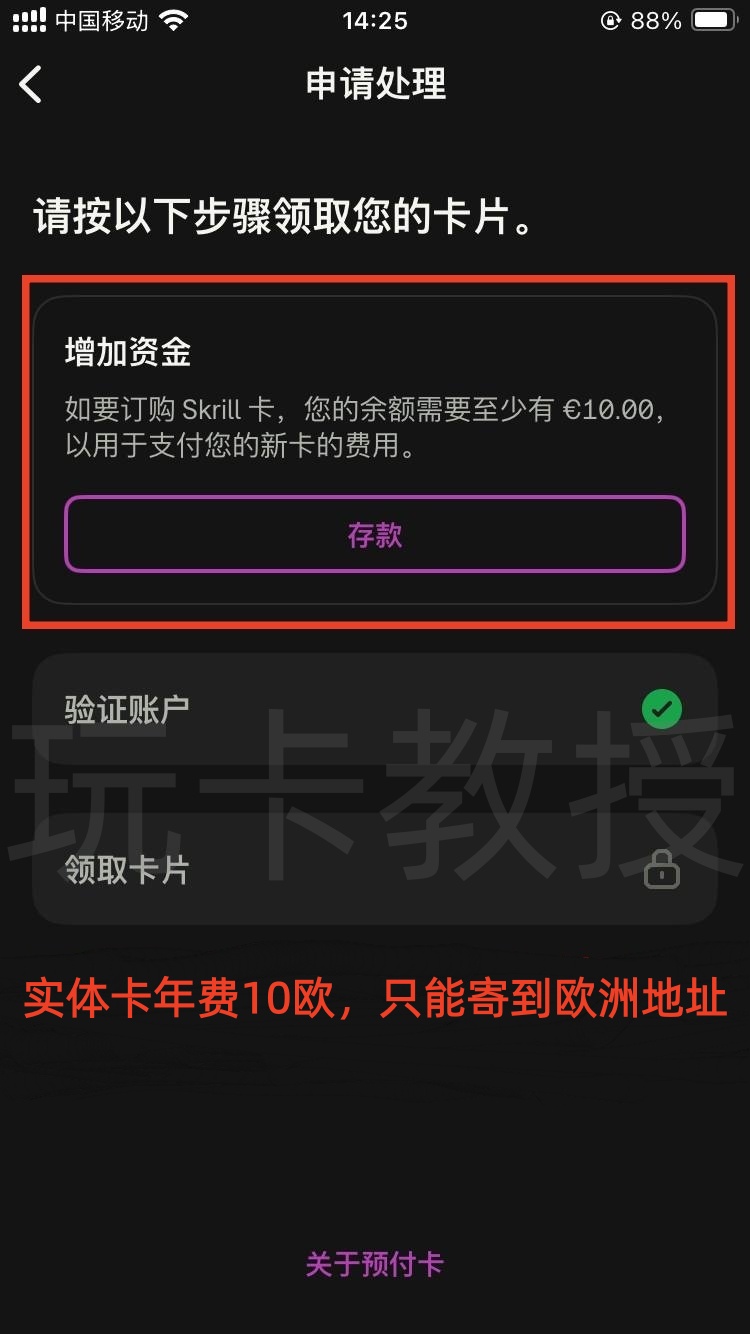Tap the back chevron arrow
Screen dimensions: 750x1334
(32, 86)
